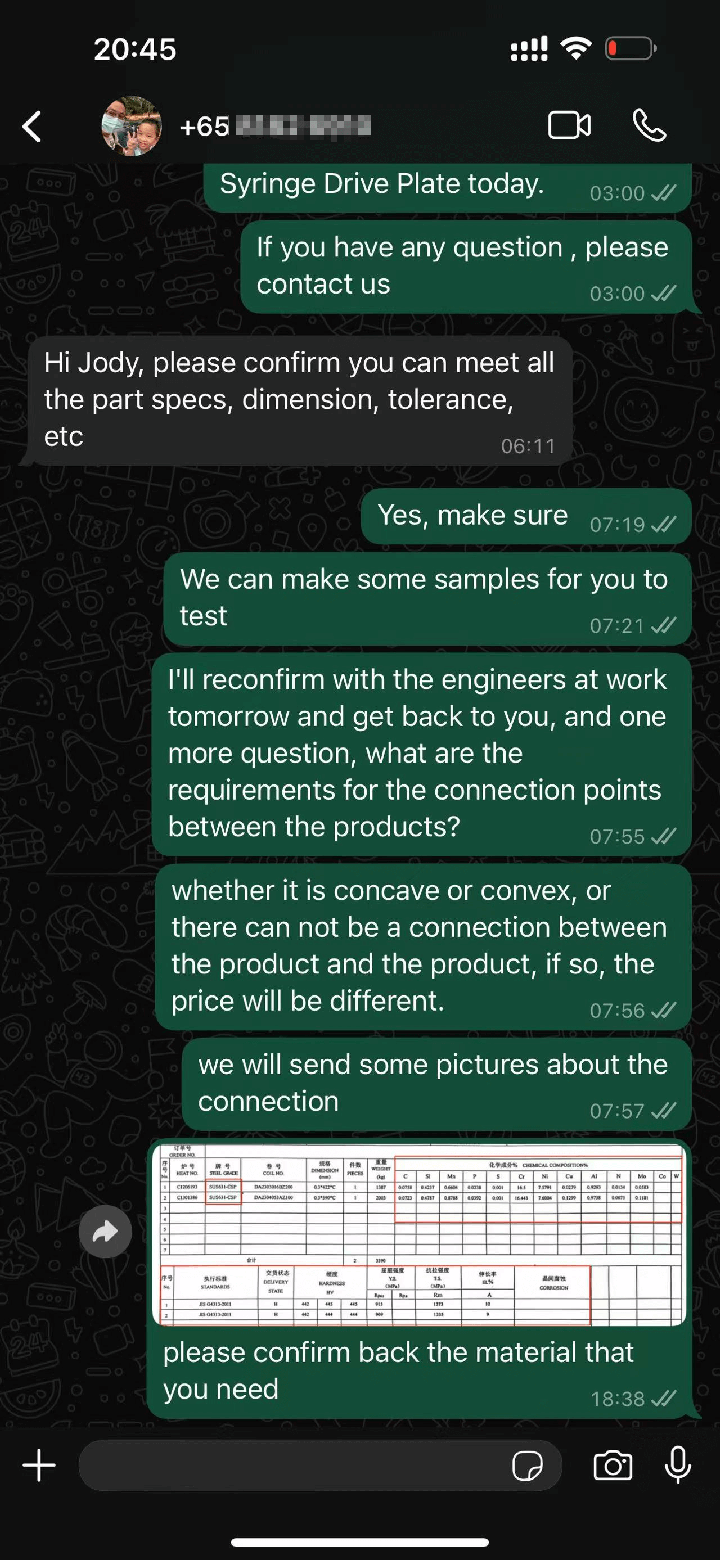The height and width of the screenshot is (1560, 720).
Task: Start a voice call
Action: click(x=650, y=125)
